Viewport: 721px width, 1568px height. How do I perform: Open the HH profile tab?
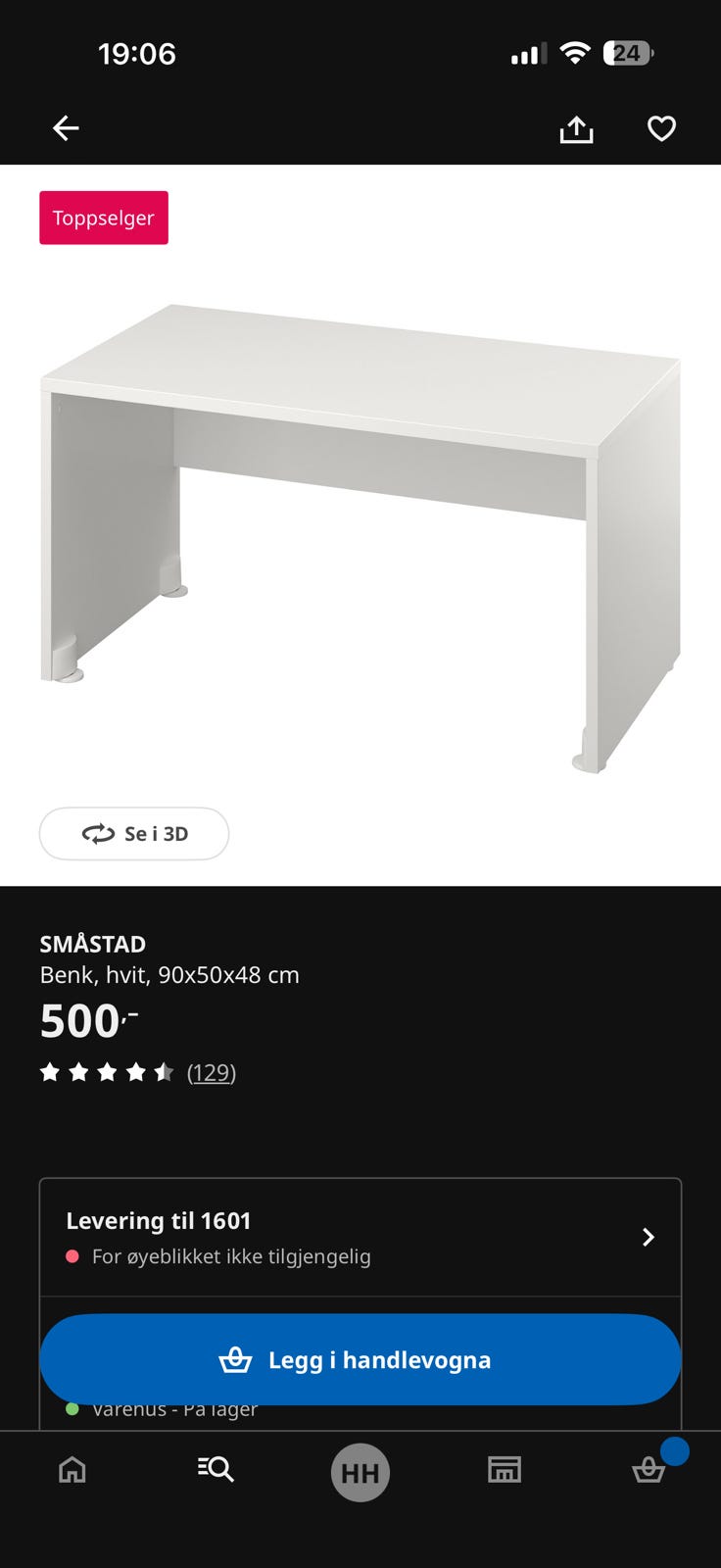point(360,1473)
